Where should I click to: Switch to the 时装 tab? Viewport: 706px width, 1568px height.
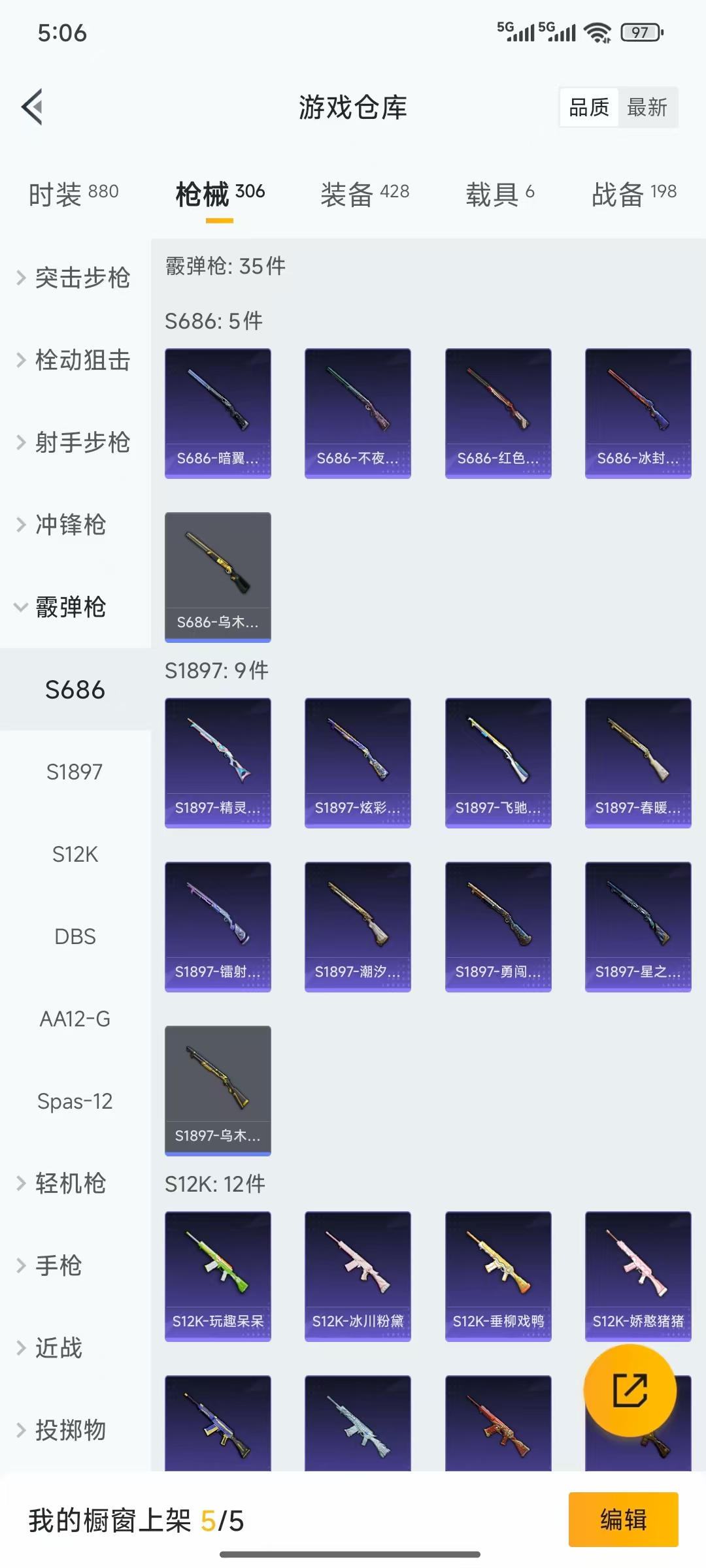pos(73,193)
